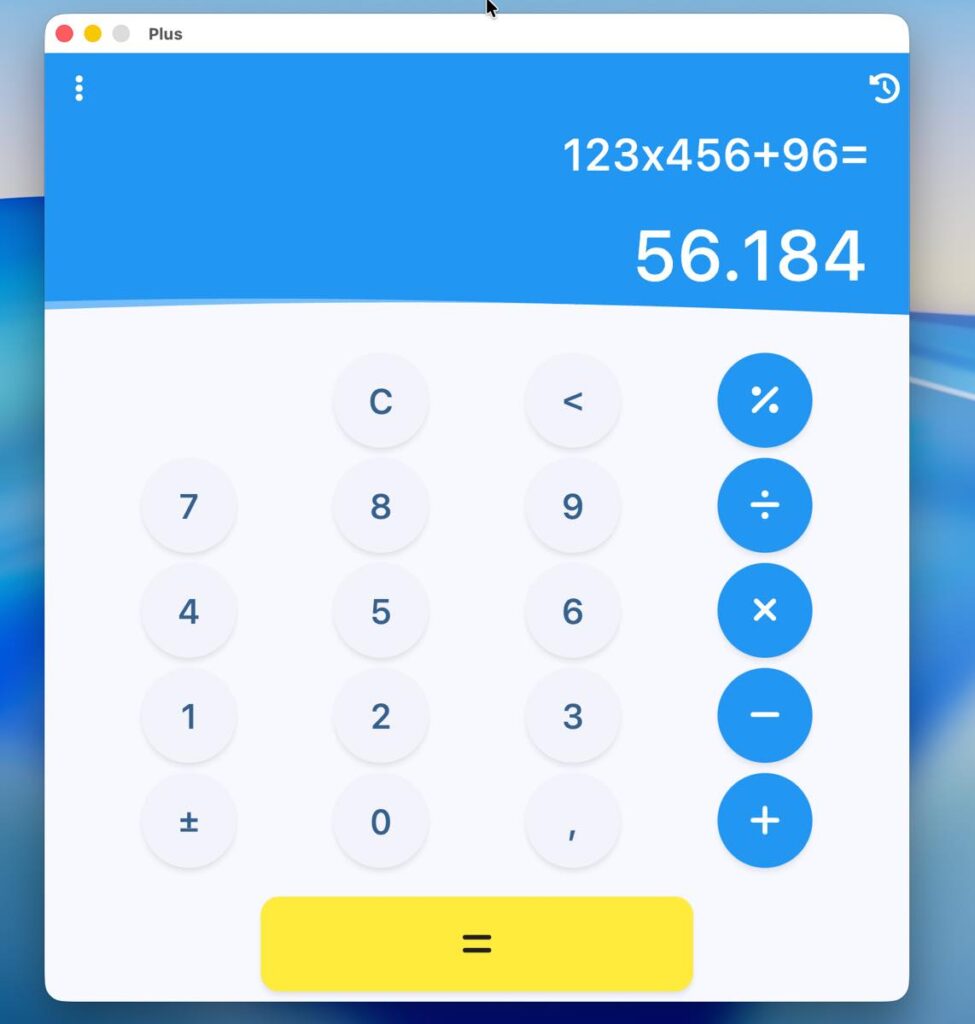Choose the minus operator
The height and width of the screenshot is (1024, 975).
[764, 716]
